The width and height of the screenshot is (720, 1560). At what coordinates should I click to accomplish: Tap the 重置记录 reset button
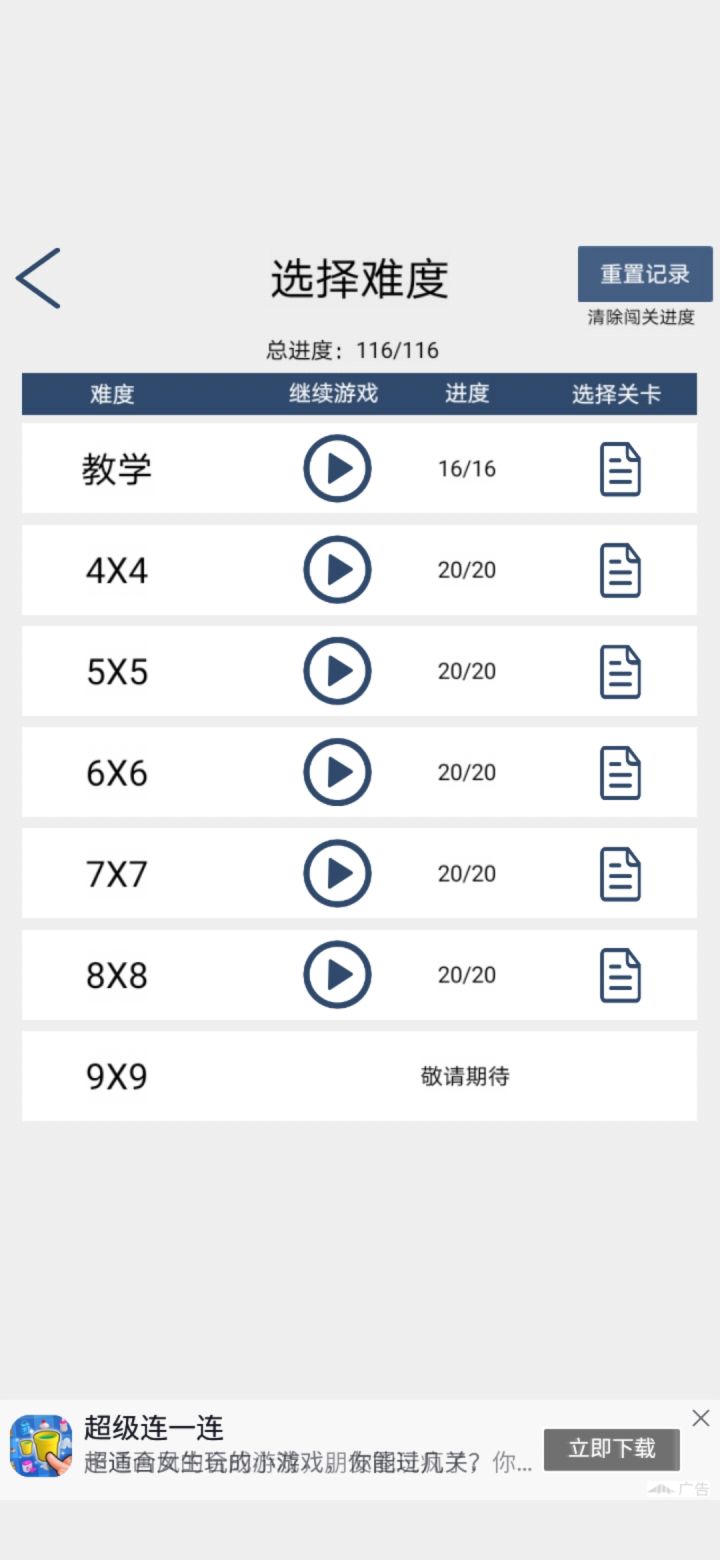point(645,274)
